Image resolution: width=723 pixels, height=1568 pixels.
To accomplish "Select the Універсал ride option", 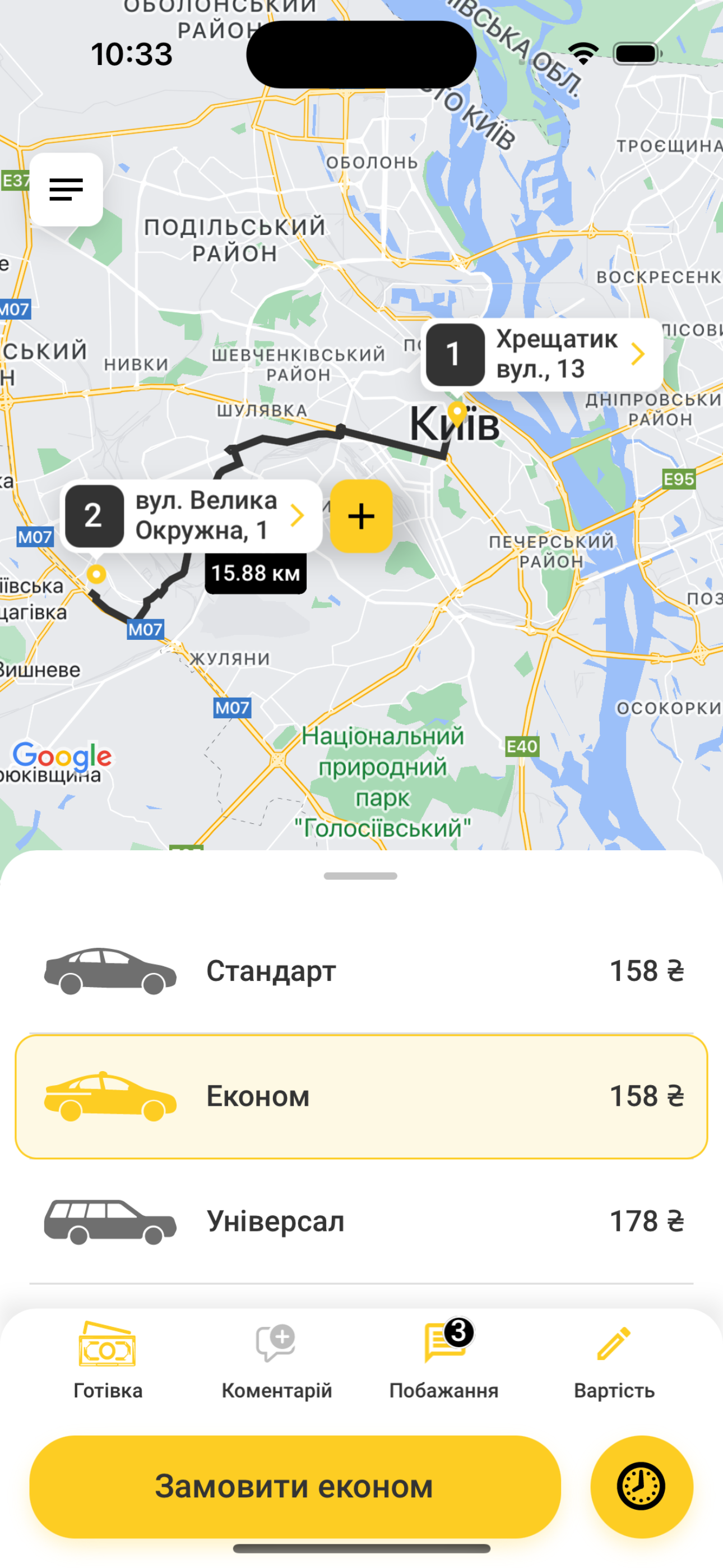I will click(361, 1220).
